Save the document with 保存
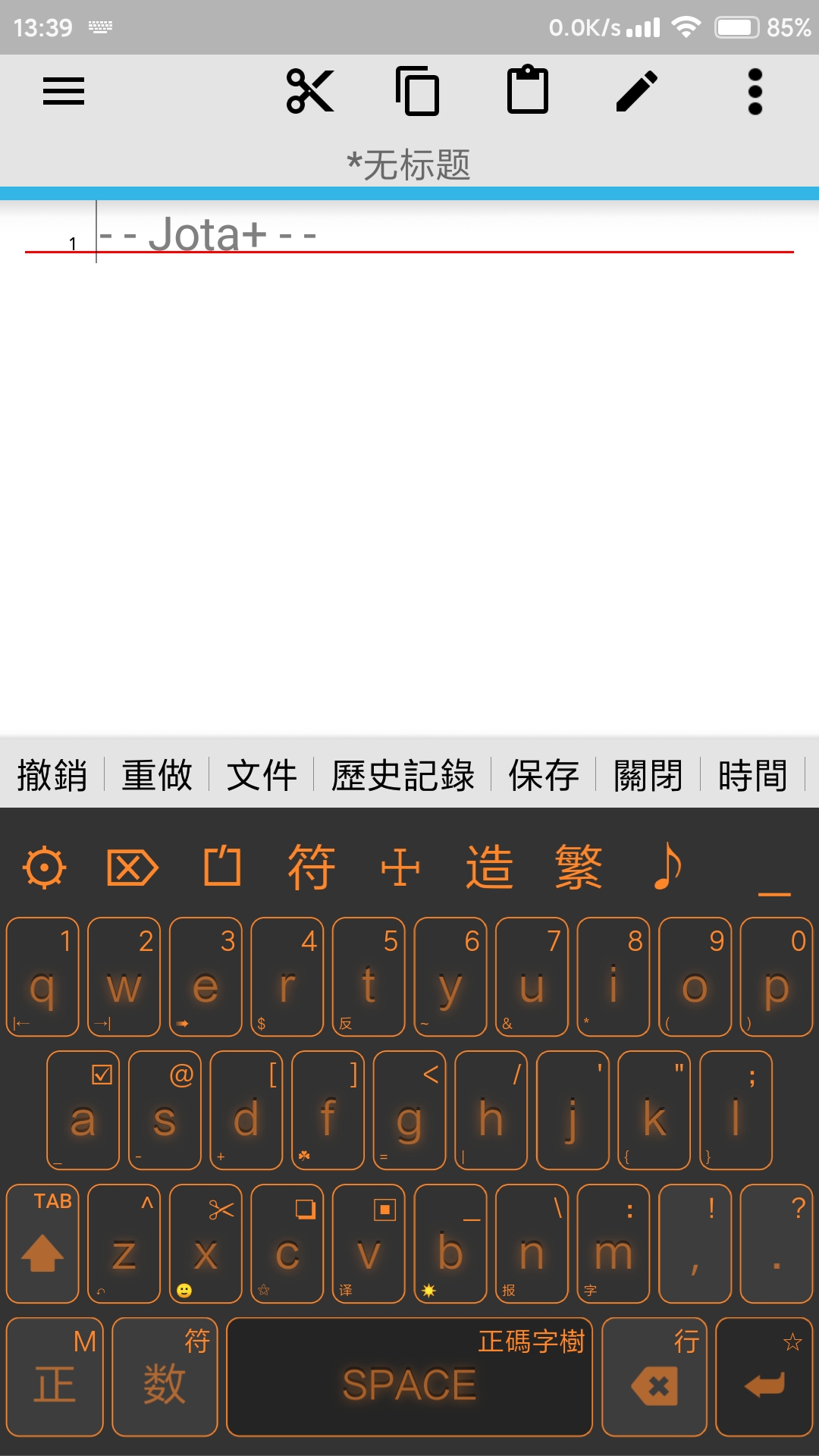Screen dimensions: 819x1456 pos(544,775)
